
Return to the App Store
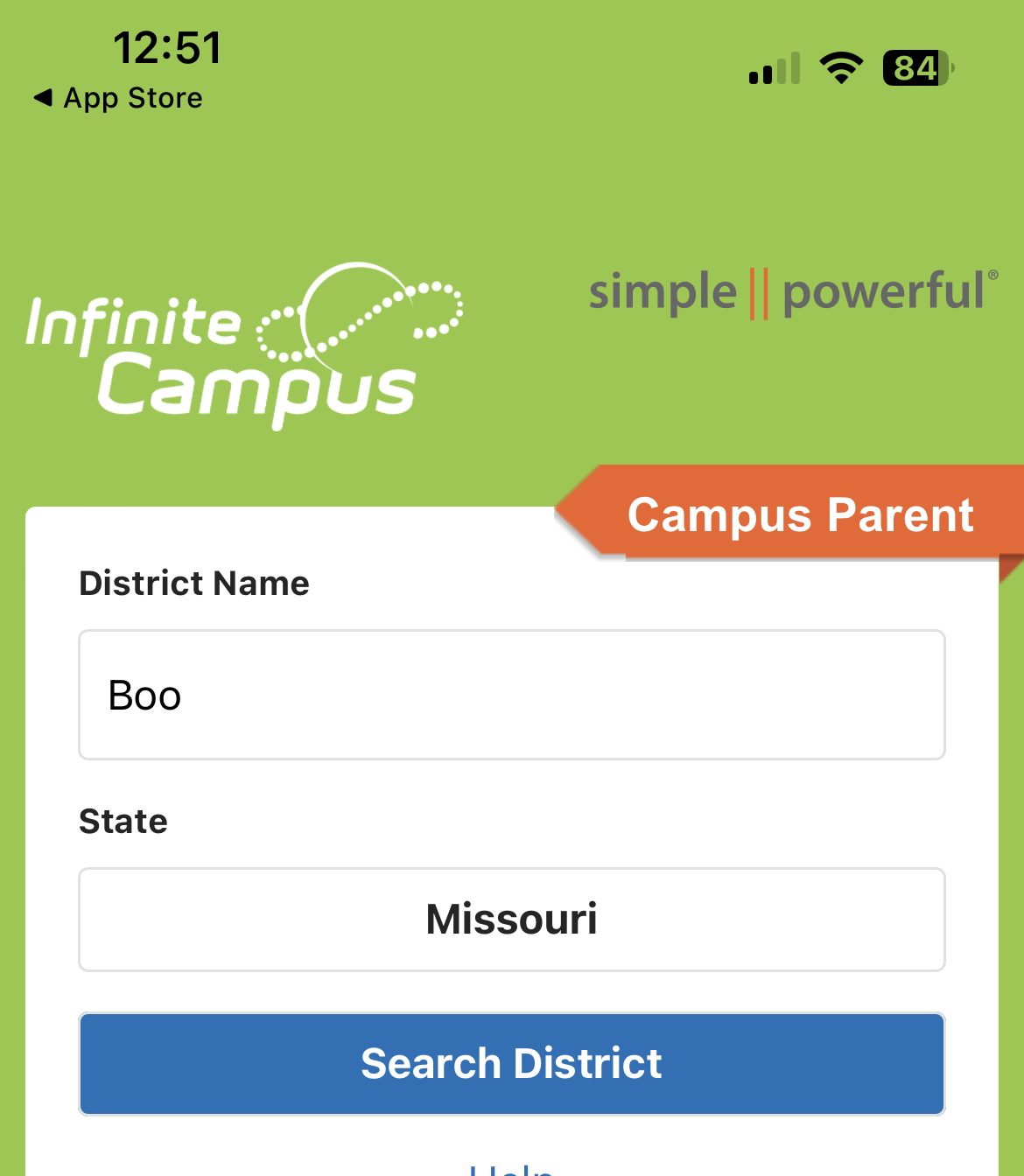118,98
